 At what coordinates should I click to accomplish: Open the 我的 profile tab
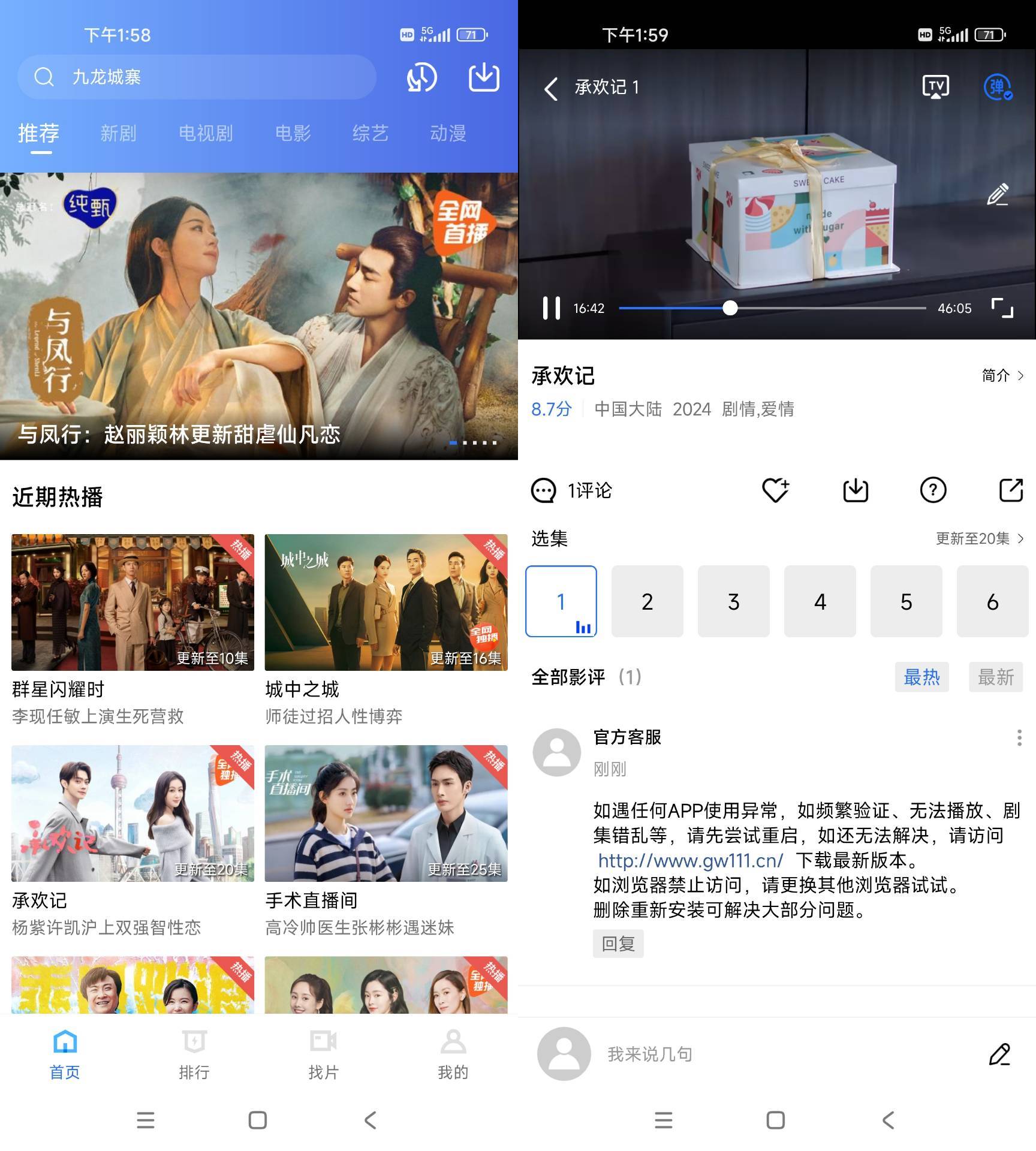point(453,1055)
